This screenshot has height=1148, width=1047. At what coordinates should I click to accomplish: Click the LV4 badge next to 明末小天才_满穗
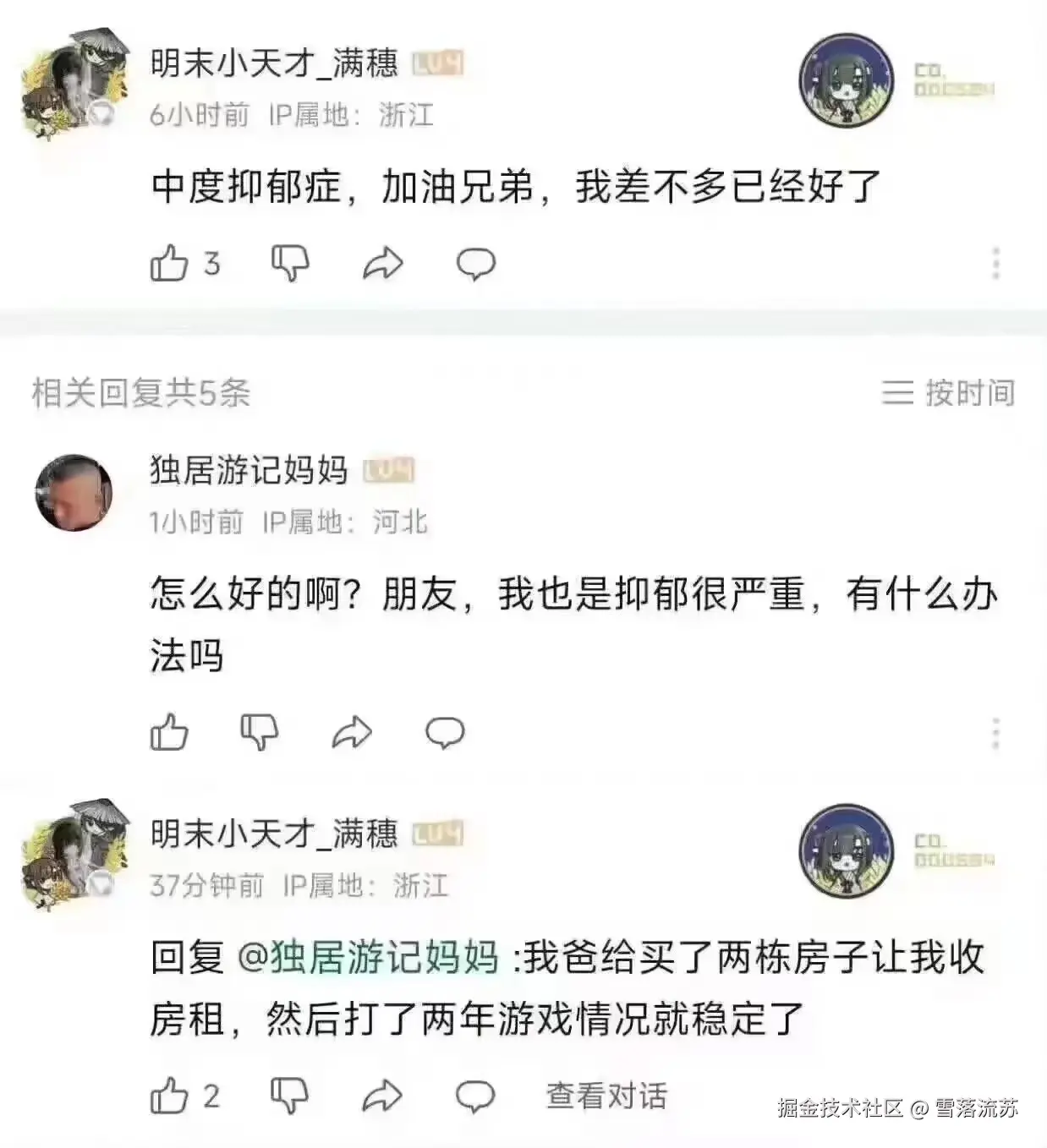click(x=438, y=63)
